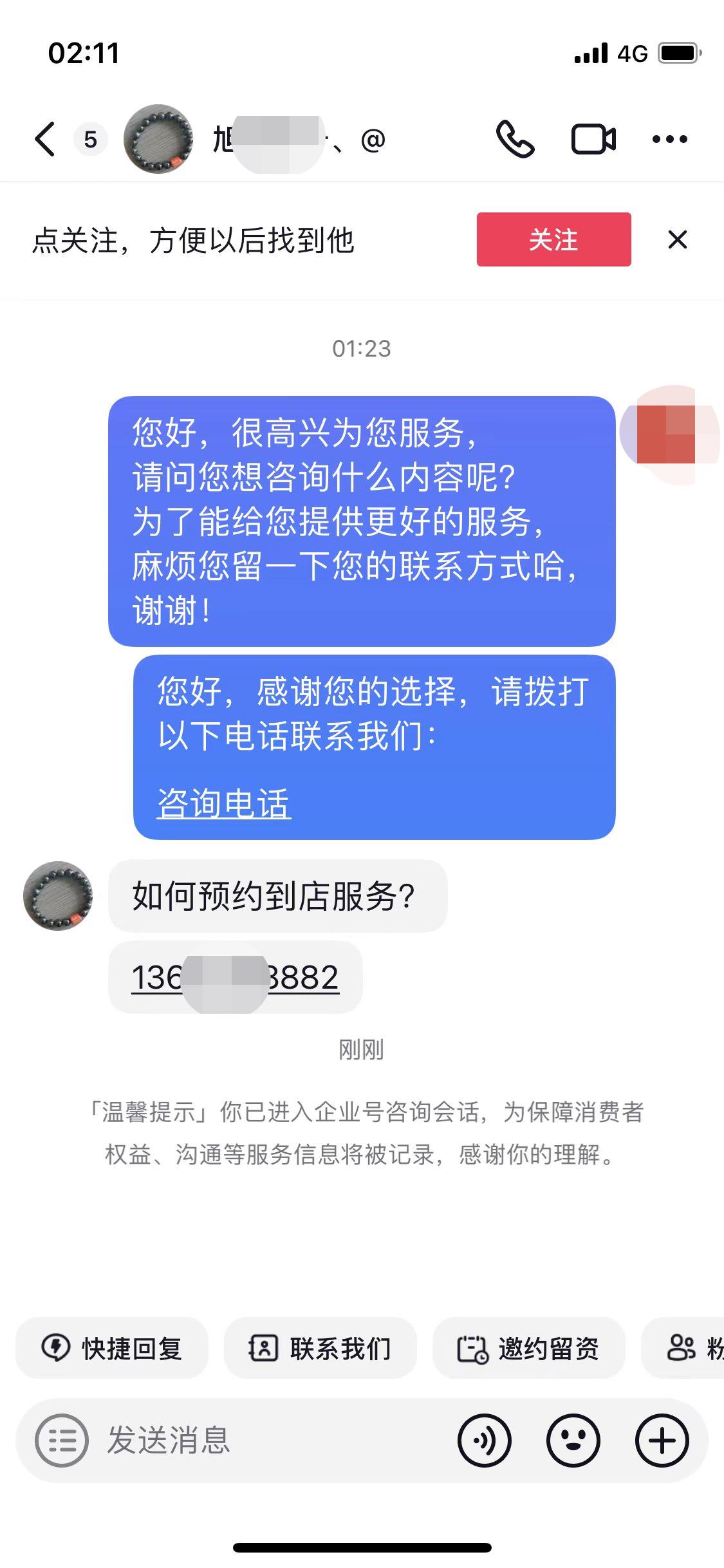Tap the phone number ending in 8882
This screenshot has width=724, height=1568.
tap(235, 977)
